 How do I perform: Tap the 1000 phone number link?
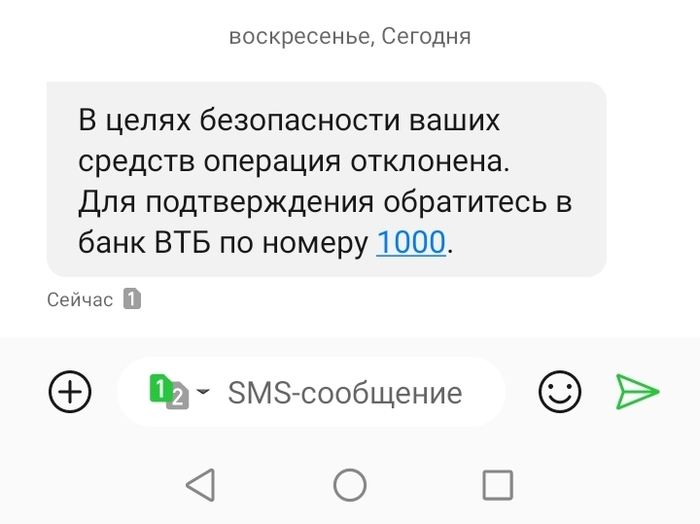410,243
